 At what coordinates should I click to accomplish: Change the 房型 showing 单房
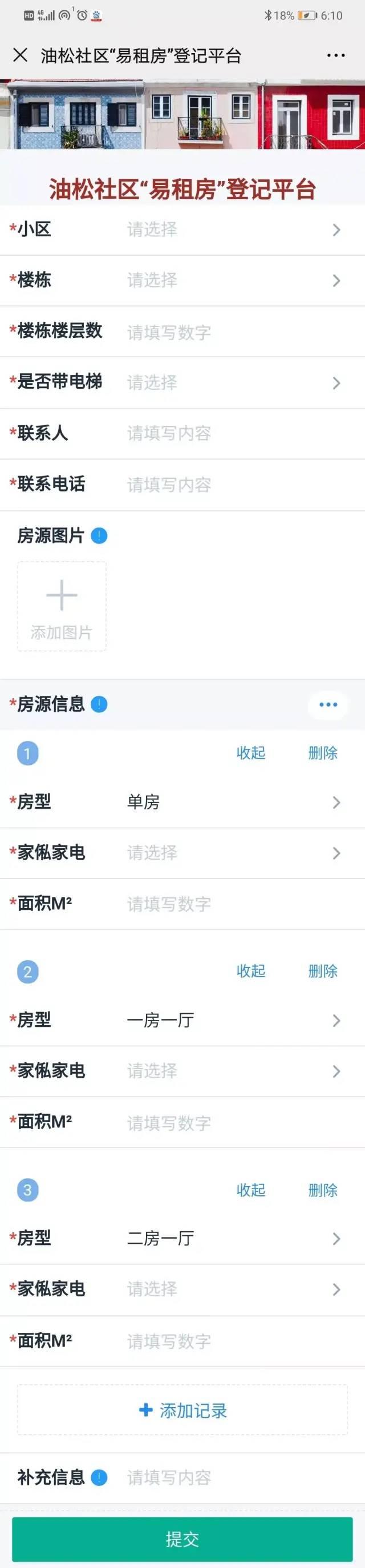[x=231, y=802]
